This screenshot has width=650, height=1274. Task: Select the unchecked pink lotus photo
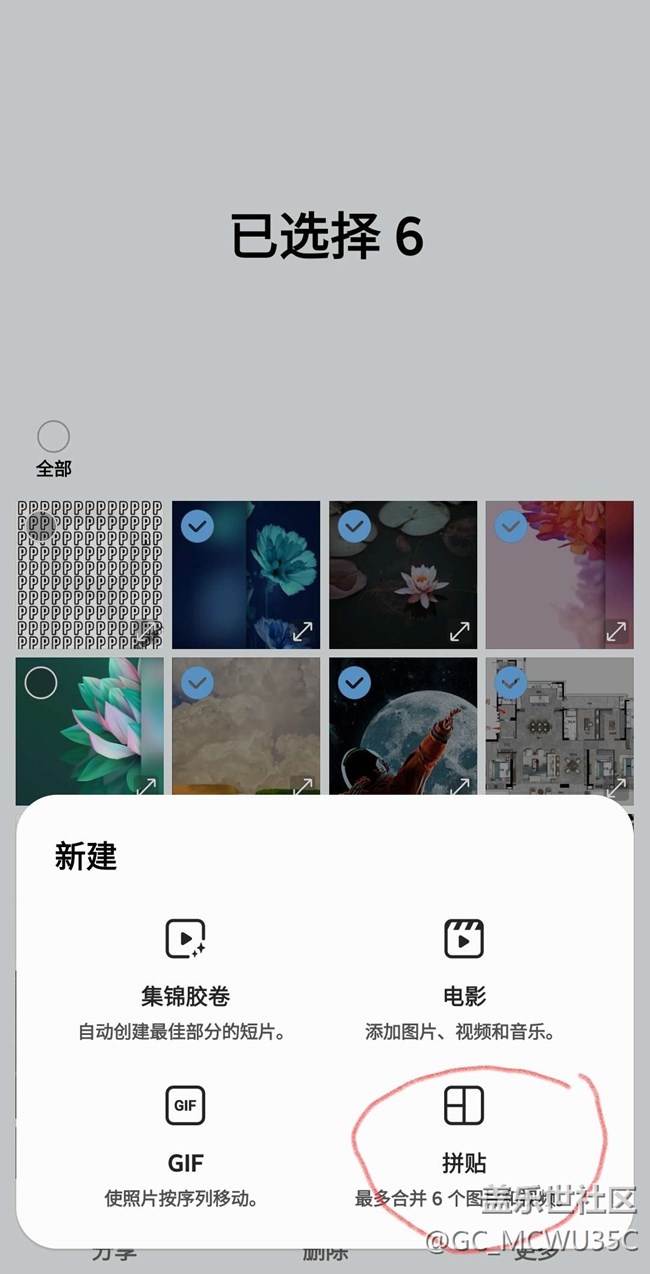point(41,683)
